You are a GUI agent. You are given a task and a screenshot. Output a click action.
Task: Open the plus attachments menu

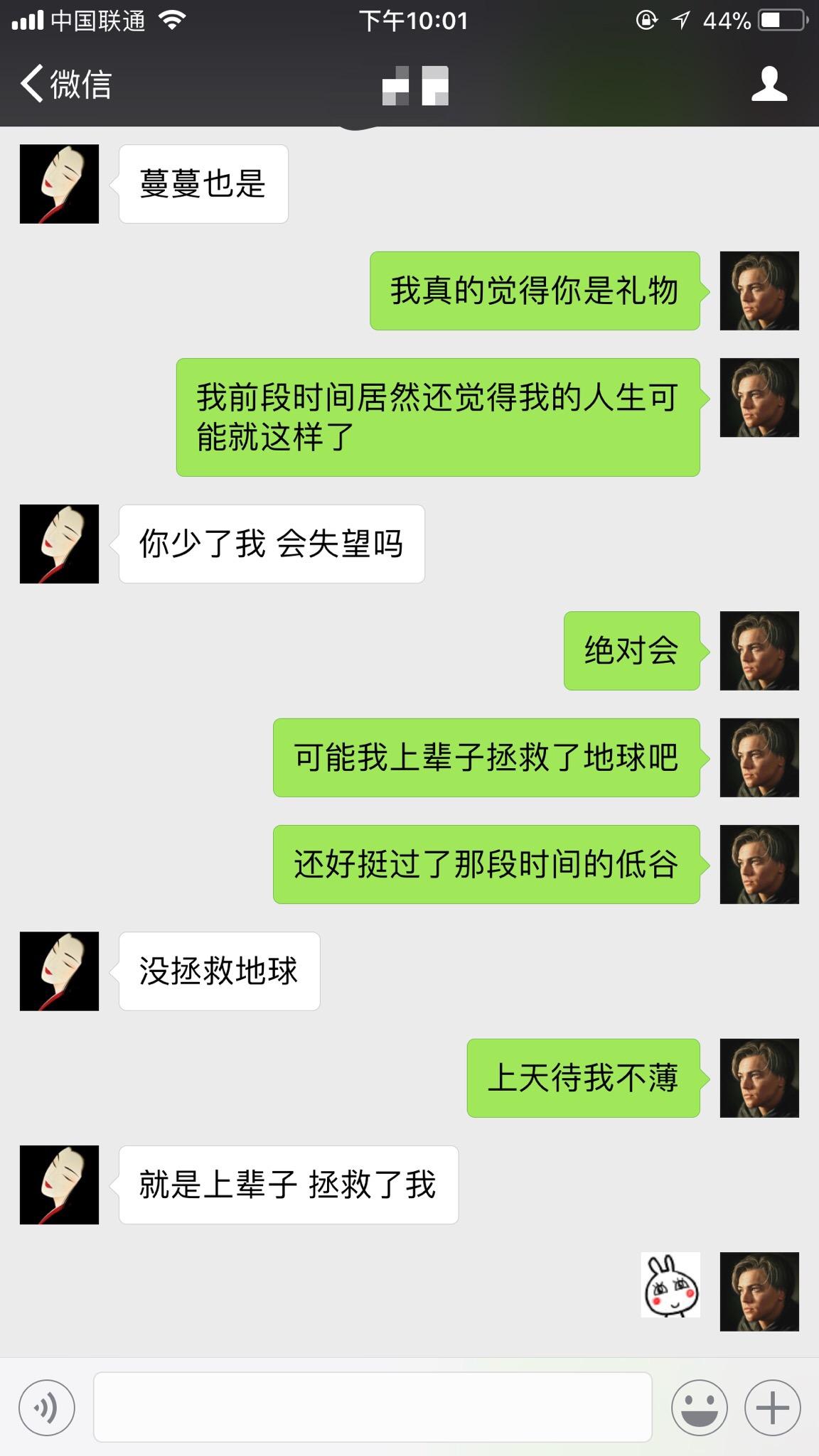[x=772, y=1407]
